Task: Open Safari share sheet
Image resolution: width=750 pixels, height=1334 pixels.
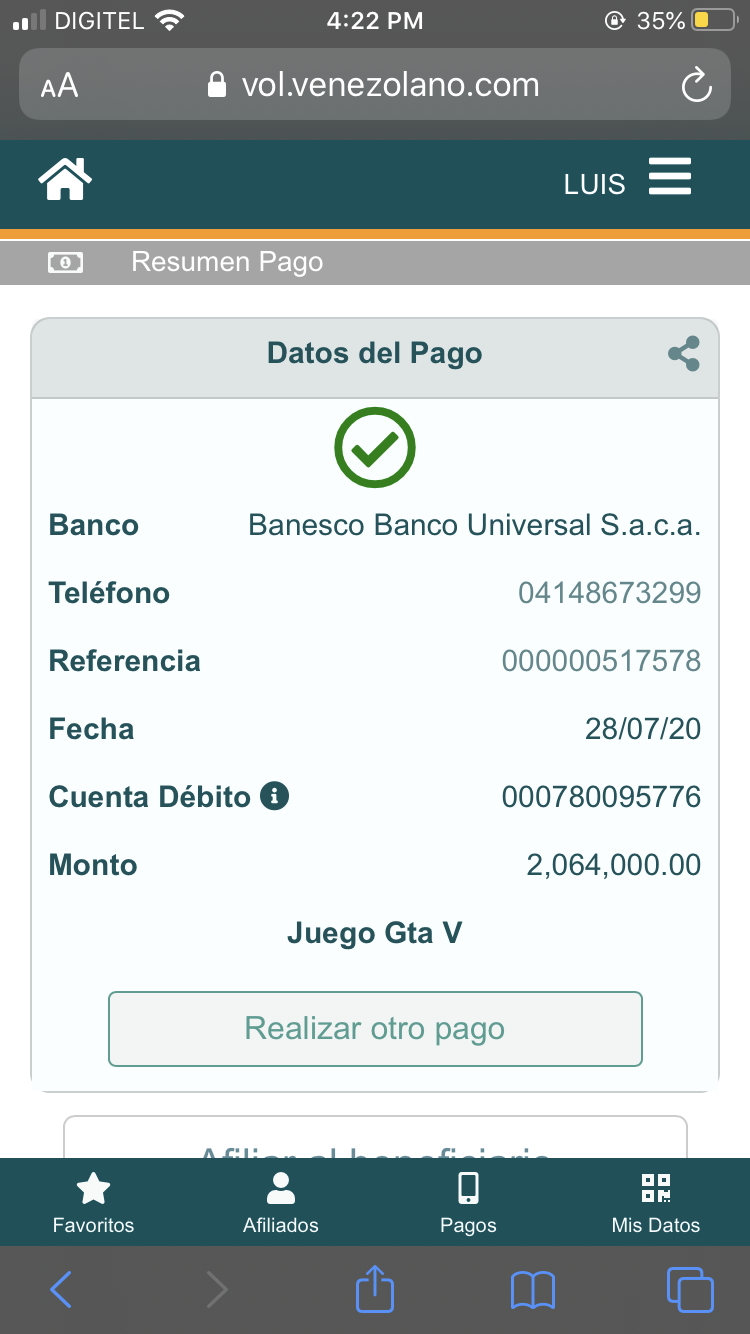Action: point(375,1288)
